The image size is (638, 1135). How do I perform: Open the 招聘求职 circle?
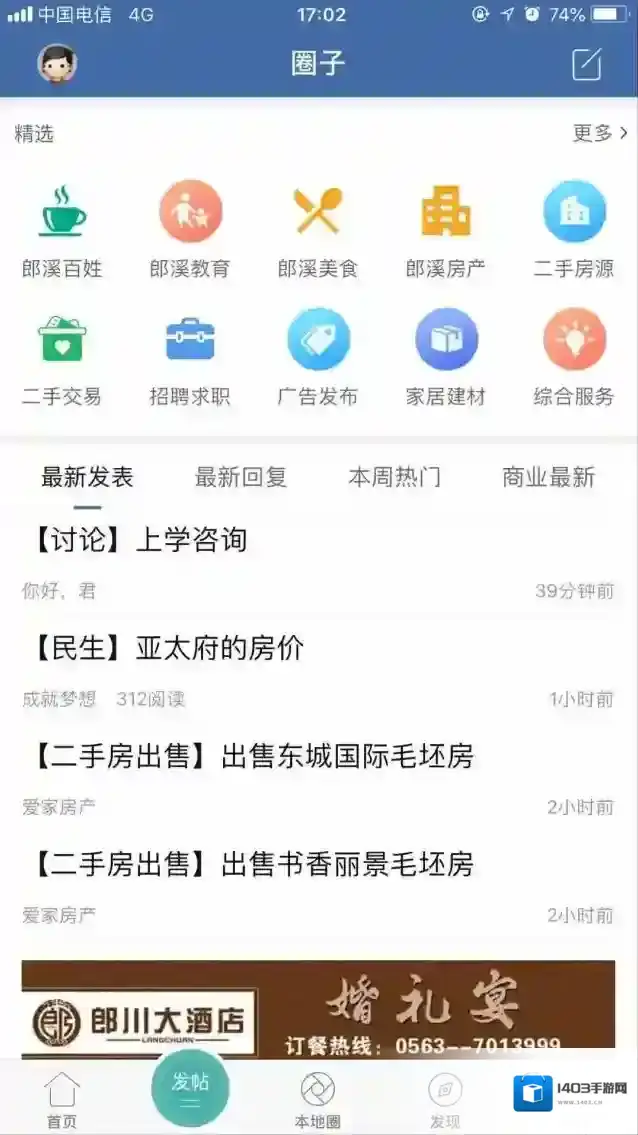tap(190, 356)
